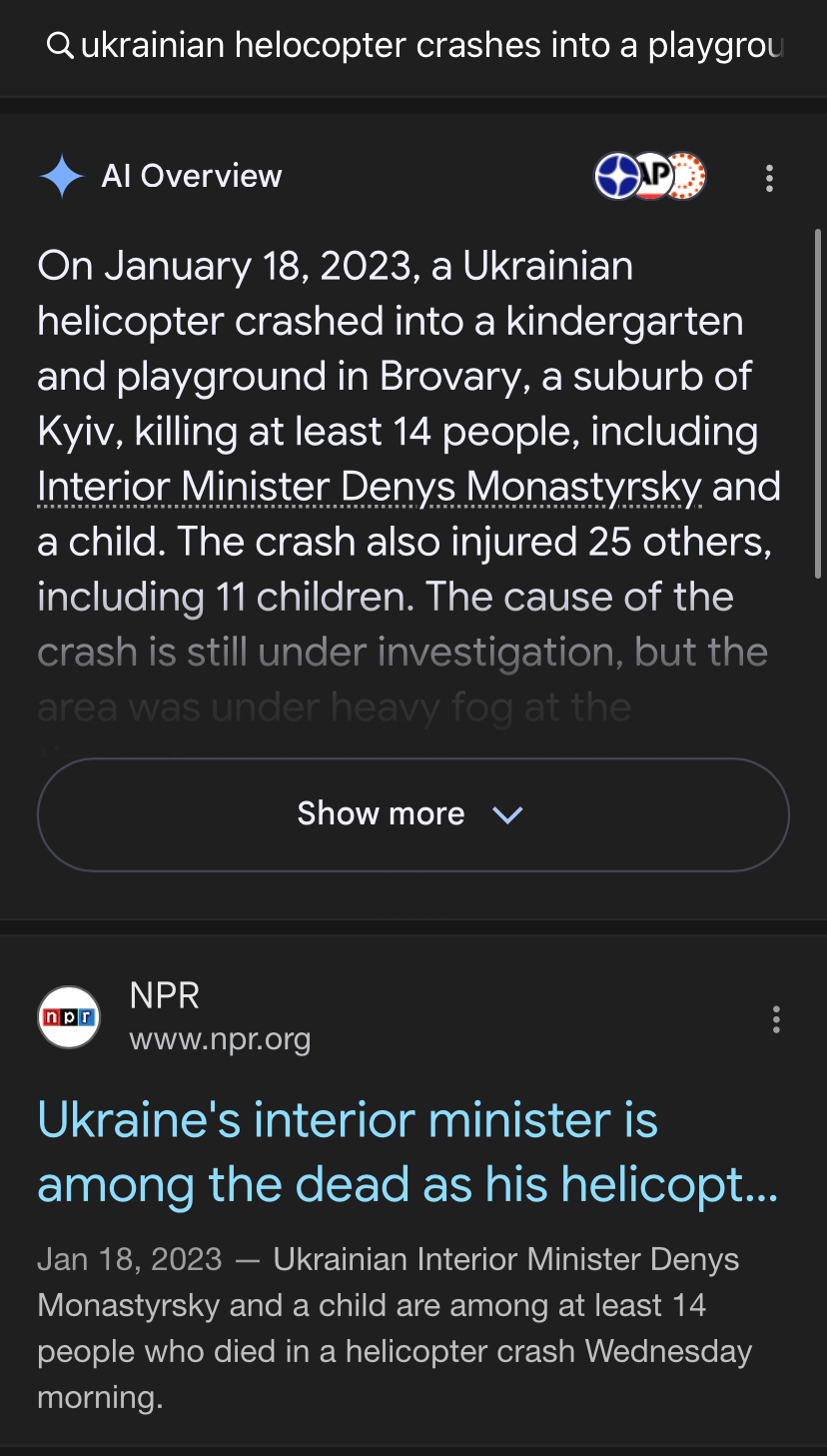Visit the NPR site at www.npr.org
827x1456 pixels.
coord(220,1039)
